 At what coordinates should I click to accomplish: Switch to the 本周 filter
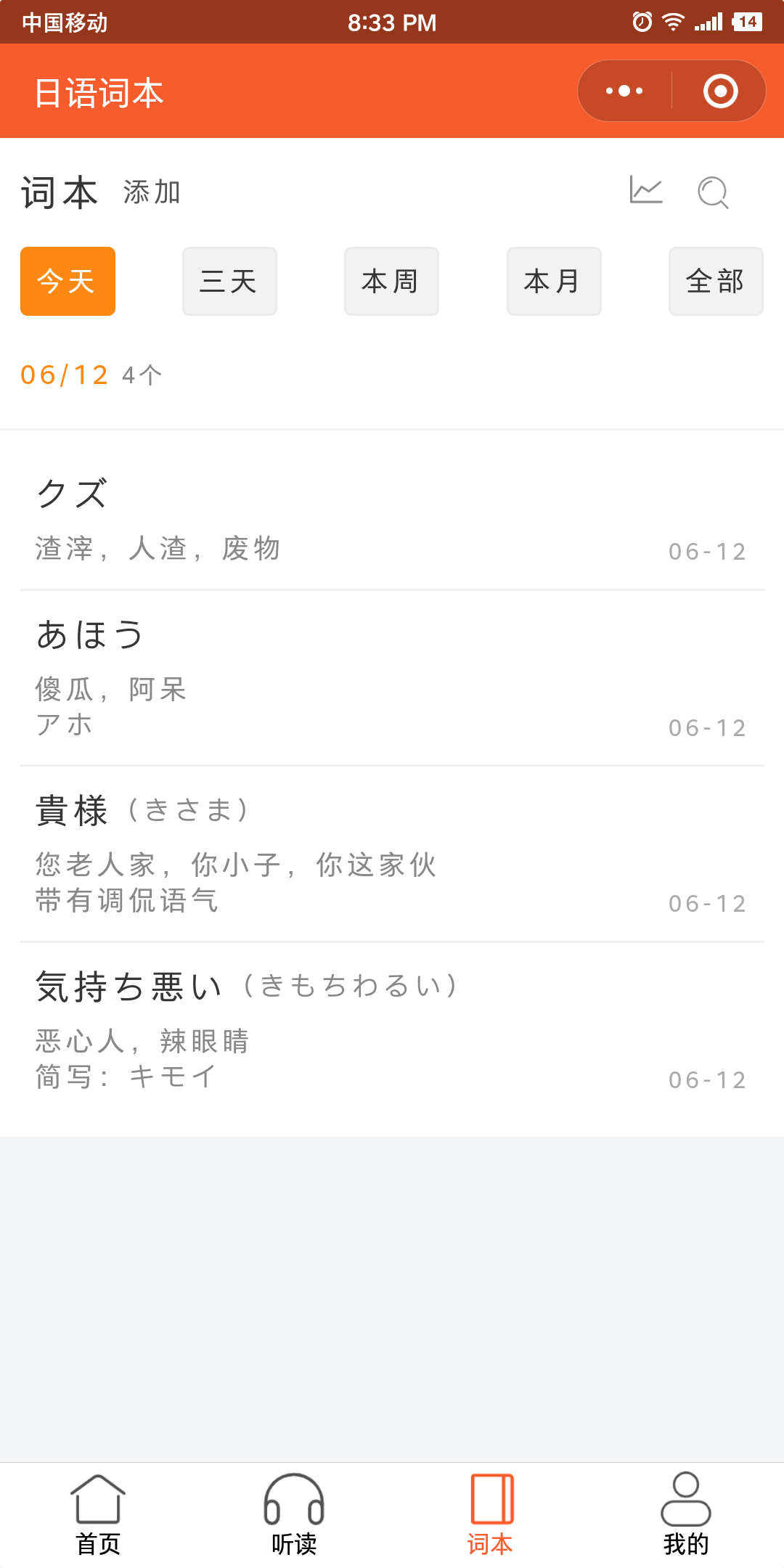click(391, 281)
